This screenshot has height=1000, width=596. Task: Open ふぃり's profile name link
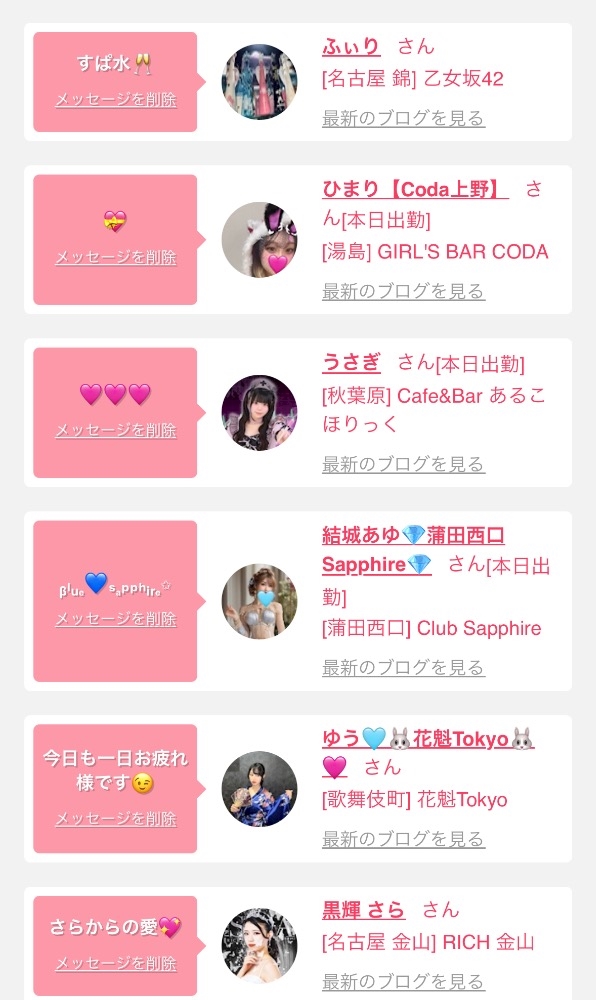[351, 47]
